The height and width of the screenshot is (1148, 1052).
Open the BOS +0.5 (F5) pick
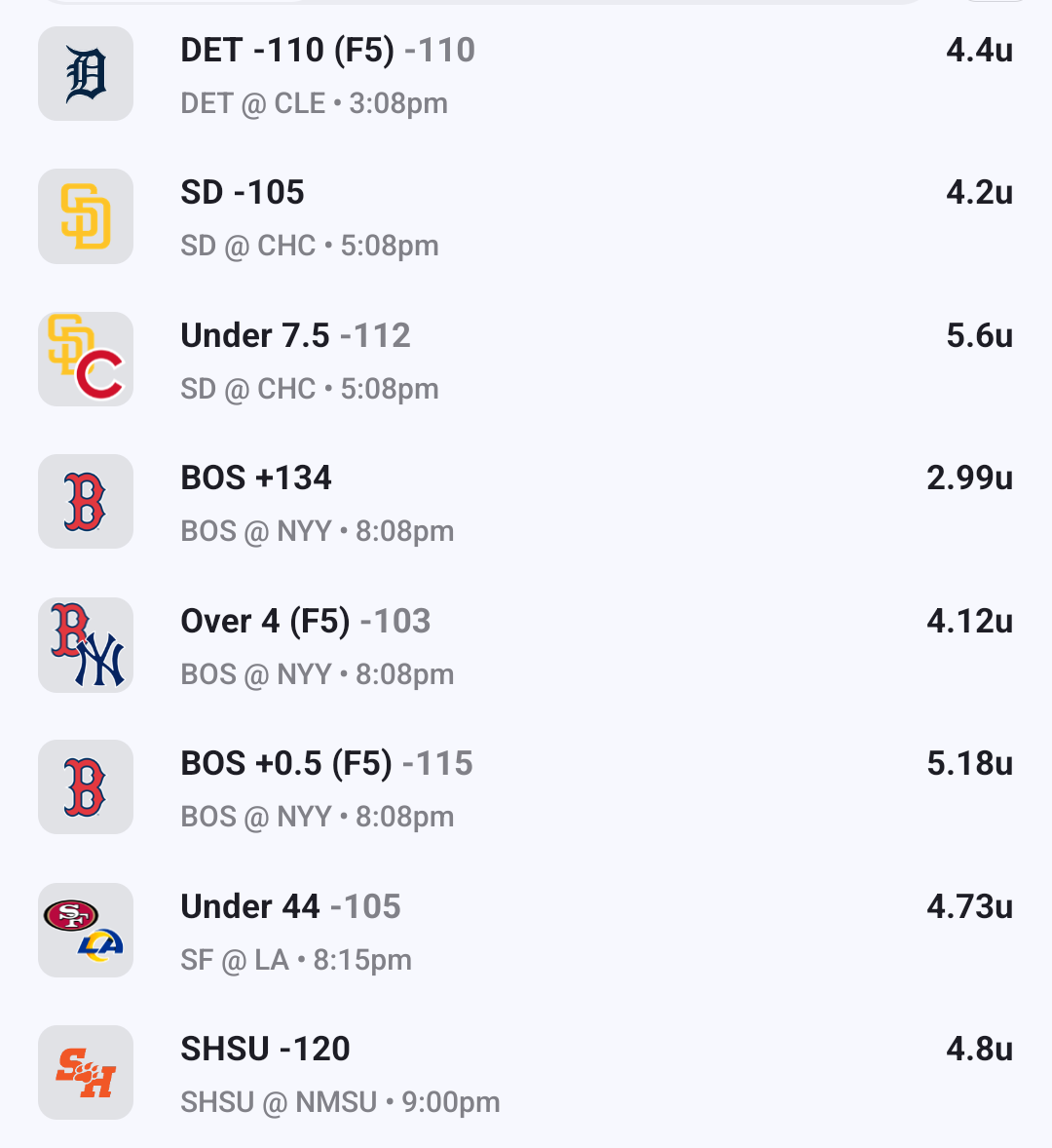(326, 764)
